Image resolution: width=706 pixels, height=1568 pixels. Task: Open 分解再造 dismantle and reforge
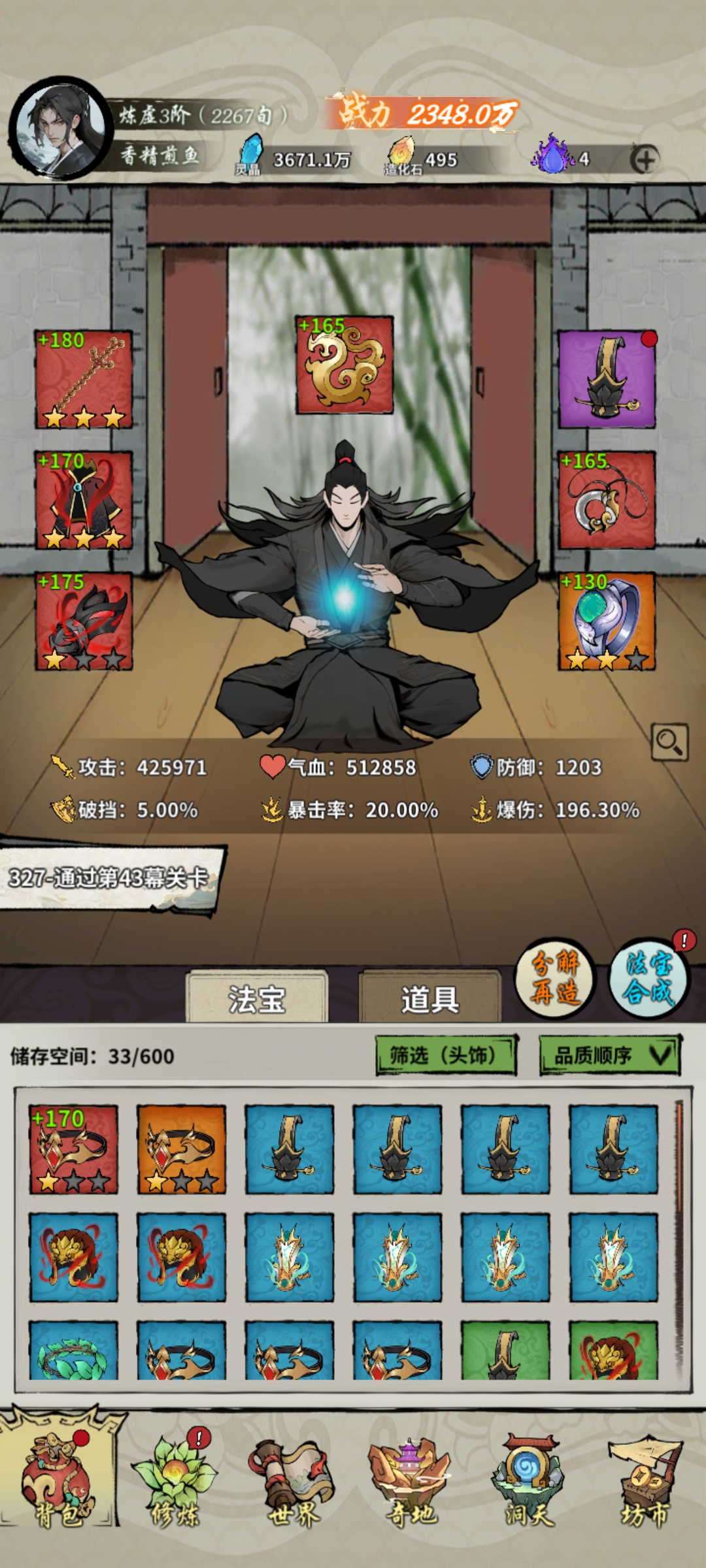pyautogui.click(x=555, y=978)
